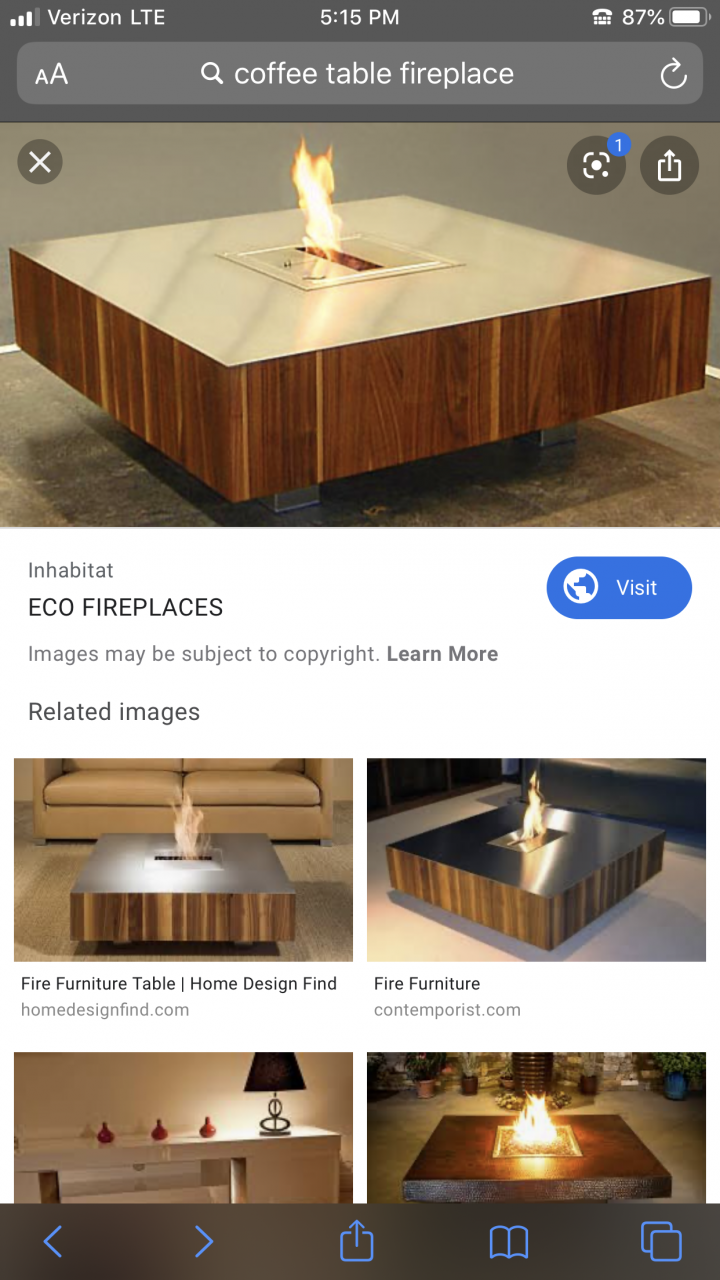Screen dimensions: 720x1280
Task: Open Google Lens visual search icon
Action: coord(596,166)
